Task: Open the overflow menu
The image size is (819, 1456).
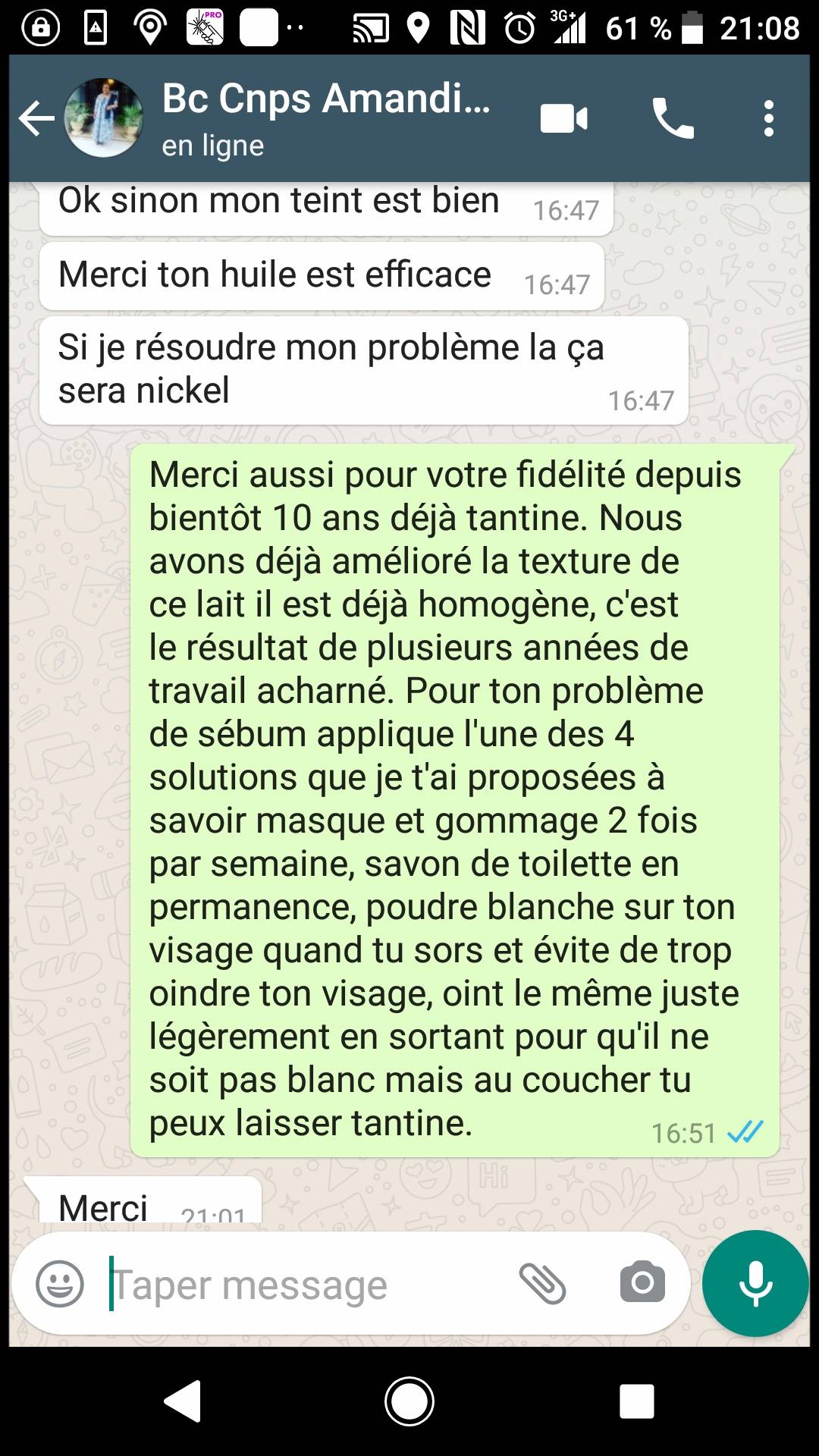Action: point(769,119)
